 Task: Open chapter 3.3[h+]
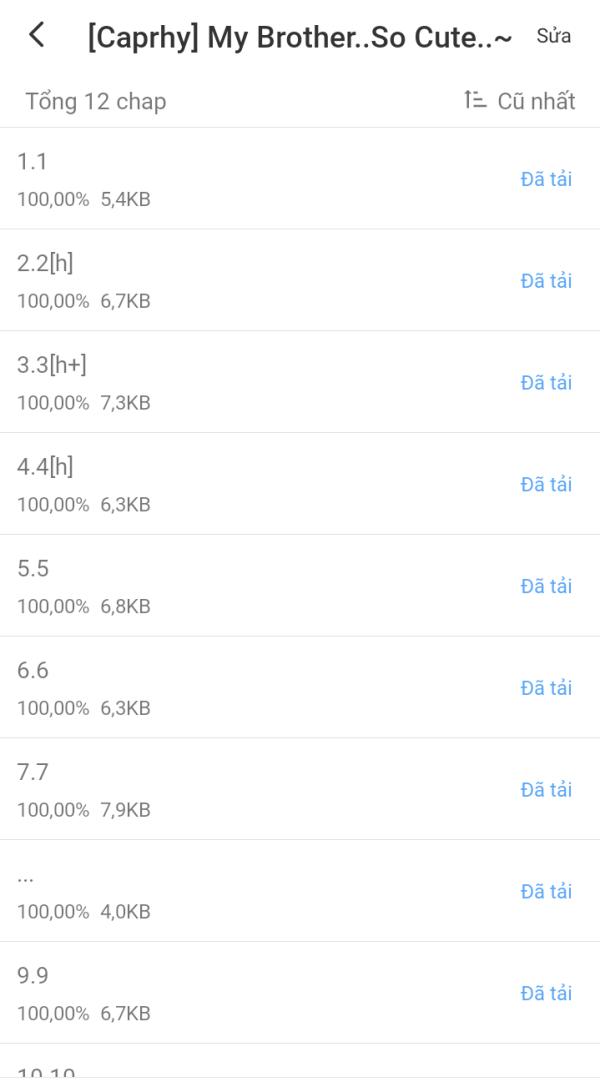tap(300, 382)
